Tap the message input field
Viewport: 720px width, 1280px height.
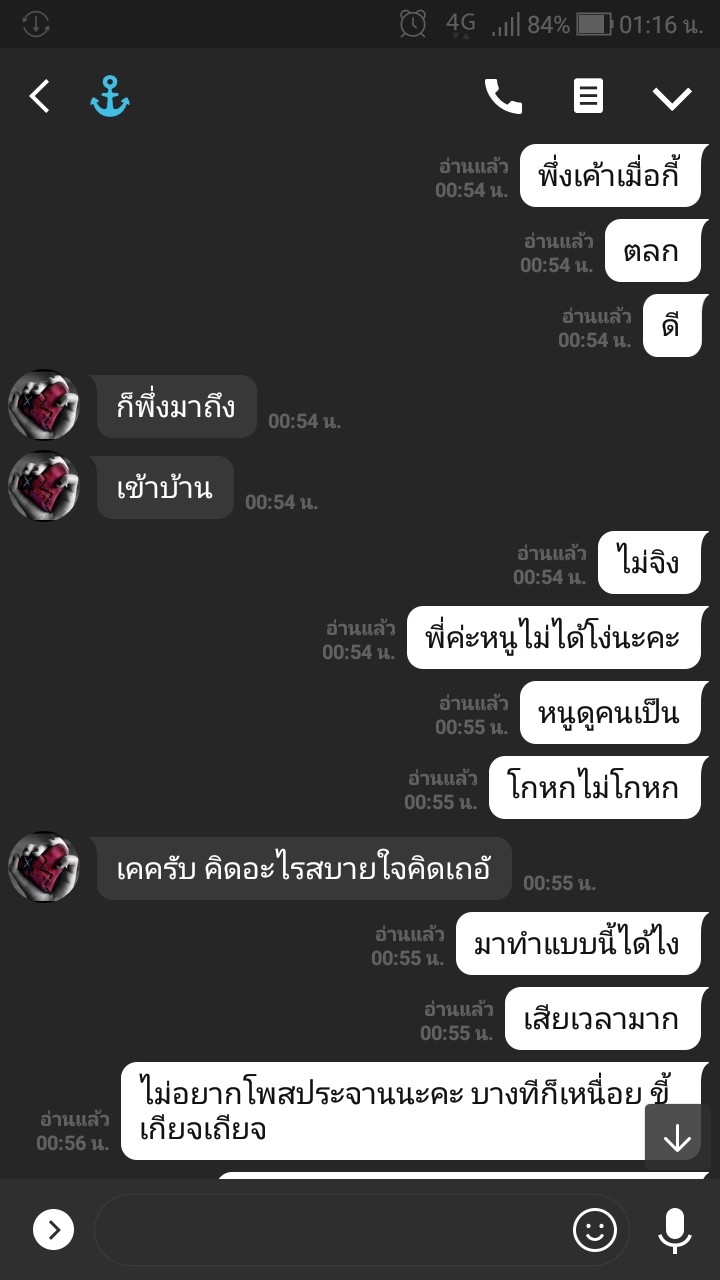[330, 1230]
